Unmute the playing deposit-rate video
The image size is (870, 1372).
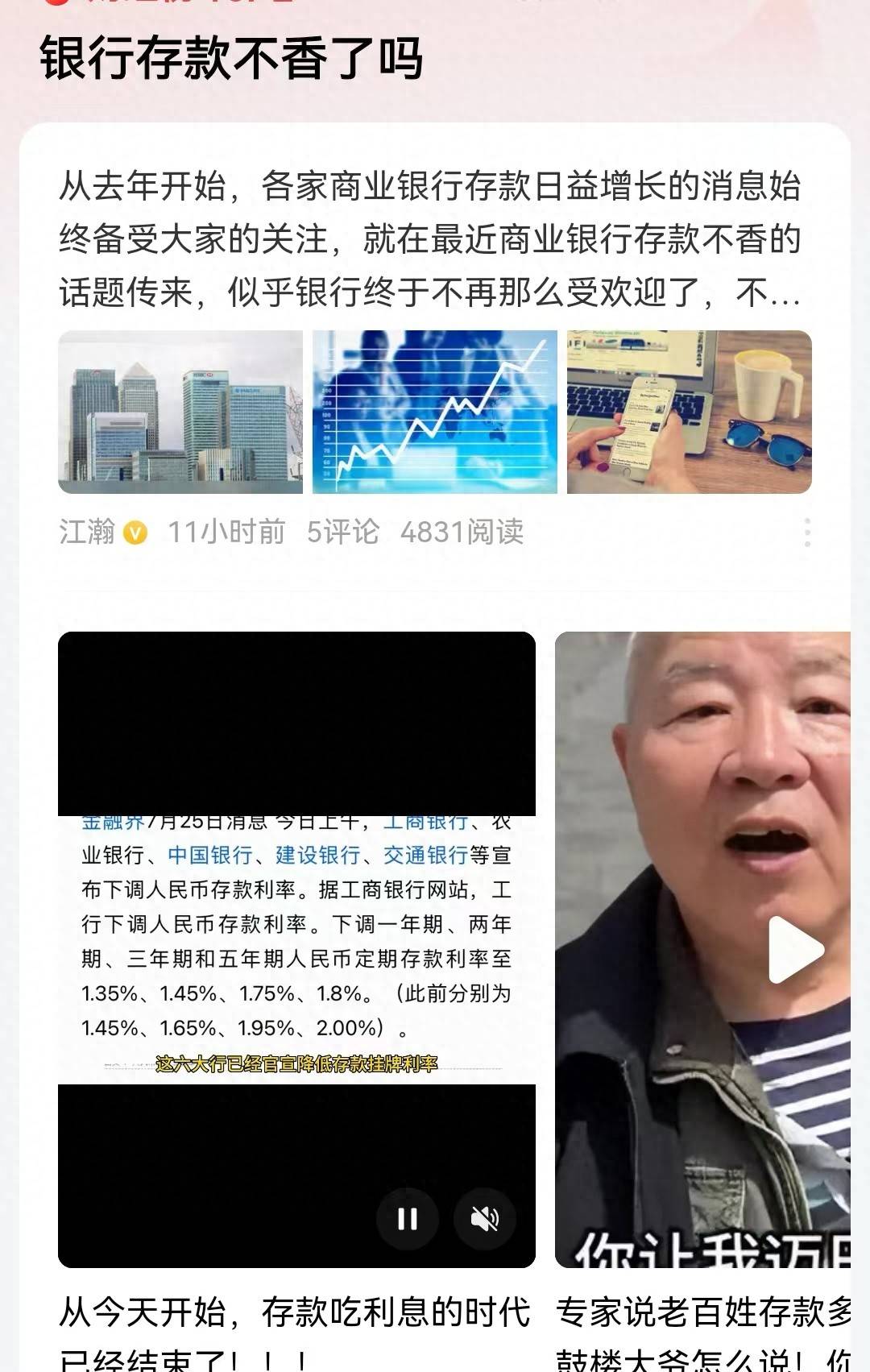(x=485, y=1219)
